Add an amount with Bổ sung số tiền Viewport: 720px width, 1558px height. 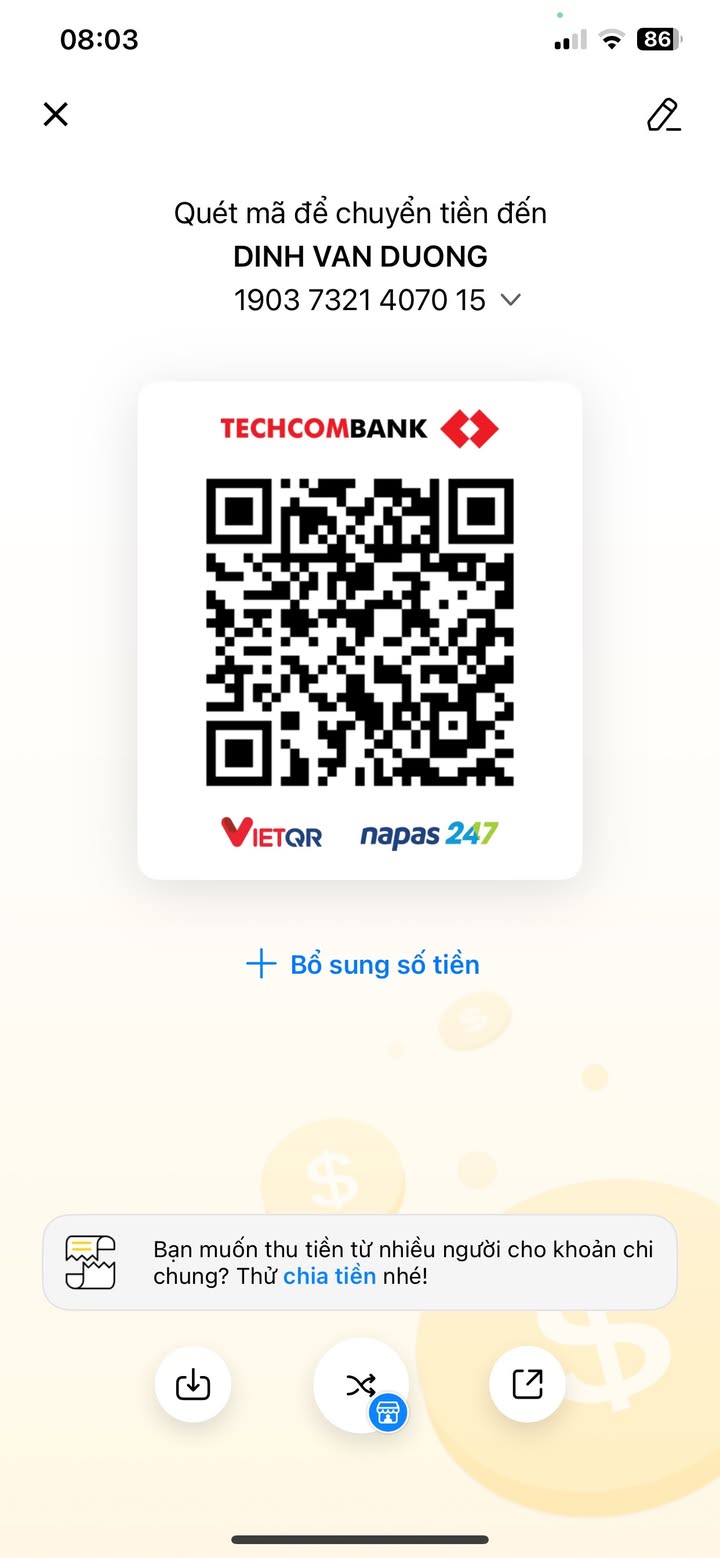pyautogui.click(x=363, y=964)
